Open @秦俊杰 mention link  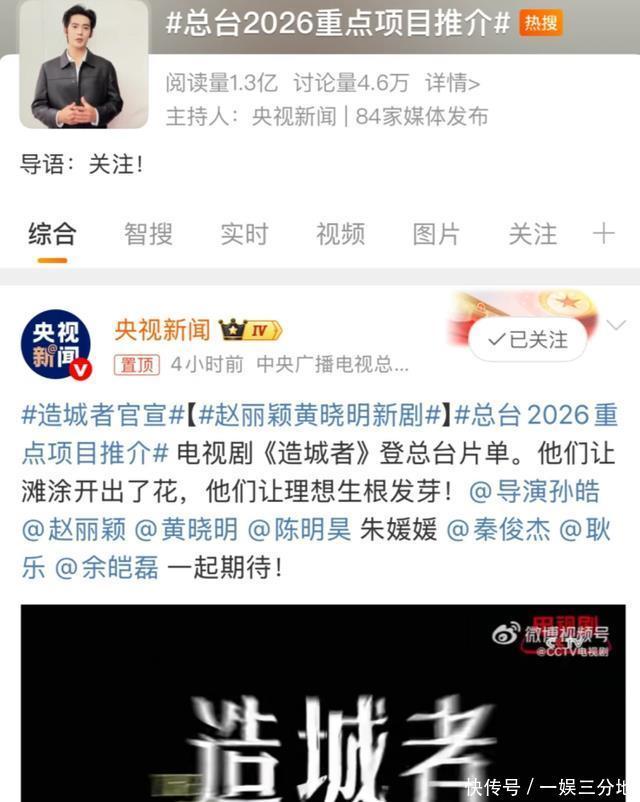click(498, 529)
